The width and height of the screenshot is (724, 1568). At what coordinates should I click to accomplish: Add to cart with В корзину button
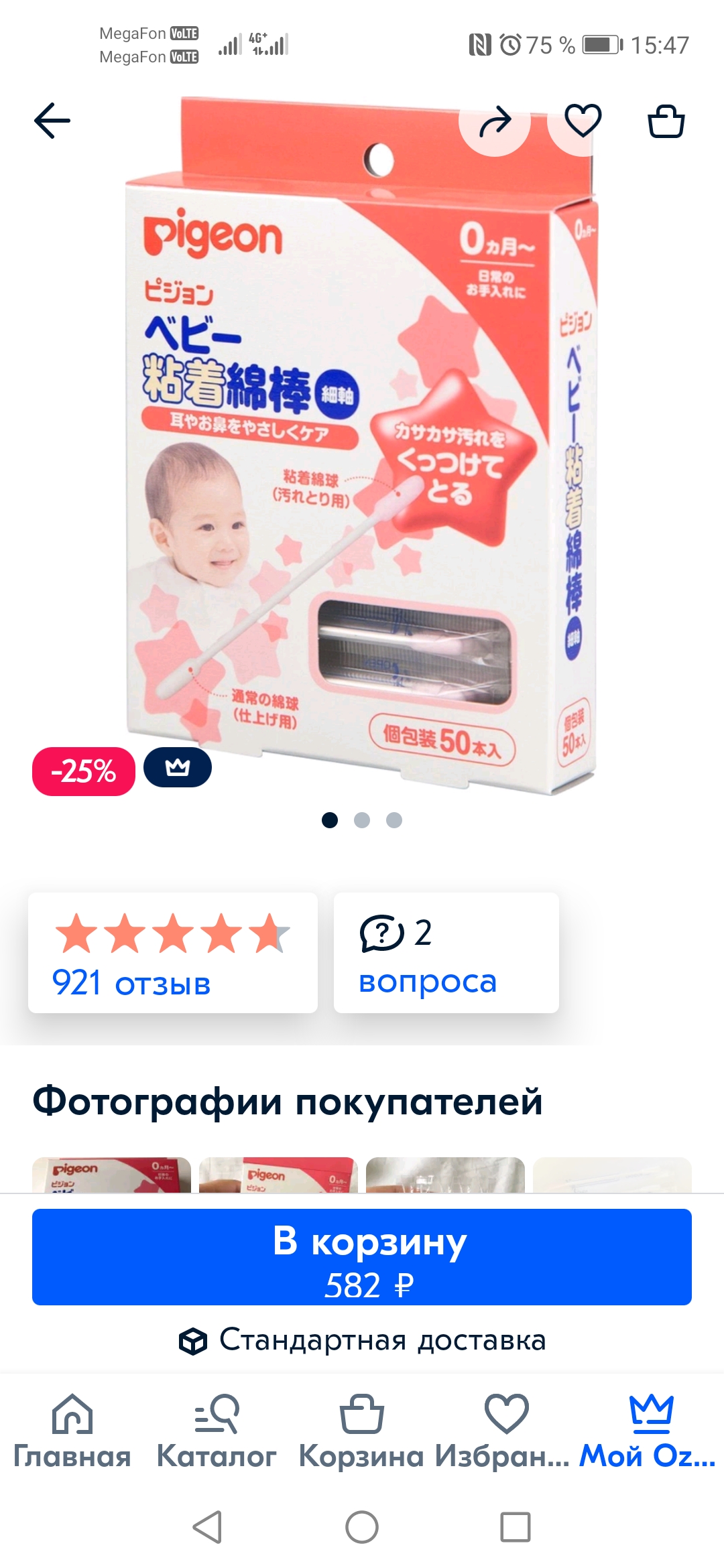pyautogui.click(x=362, y=1257)
